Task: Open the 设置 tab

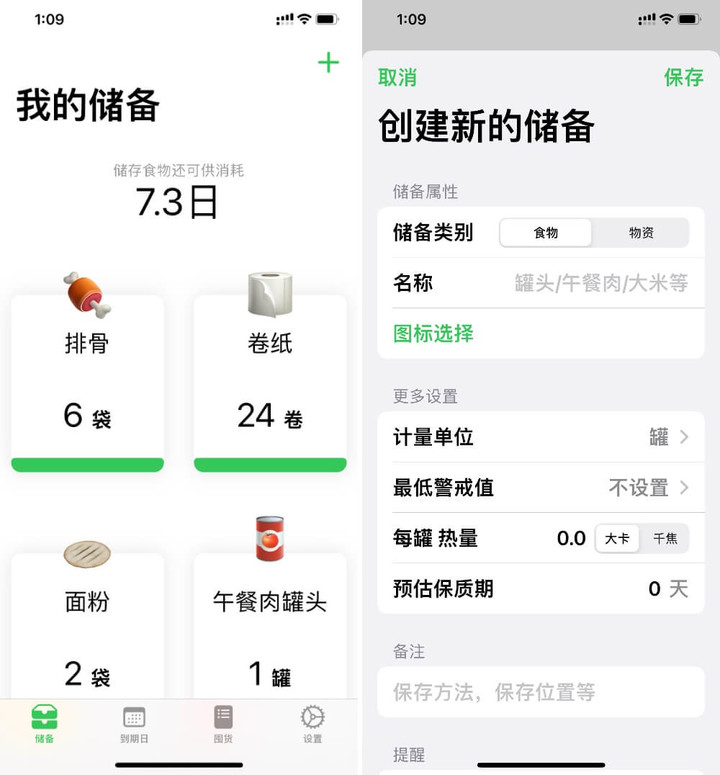Action: pos(313,724)
